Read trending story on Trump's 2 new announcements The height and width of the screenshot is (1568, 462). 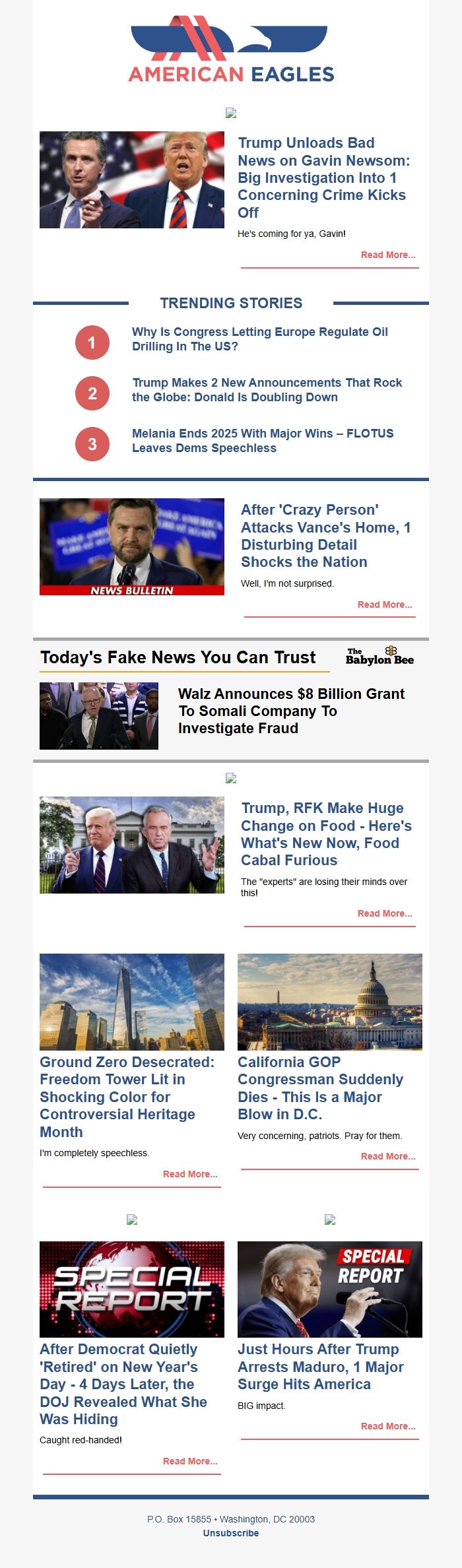point(267,390)
